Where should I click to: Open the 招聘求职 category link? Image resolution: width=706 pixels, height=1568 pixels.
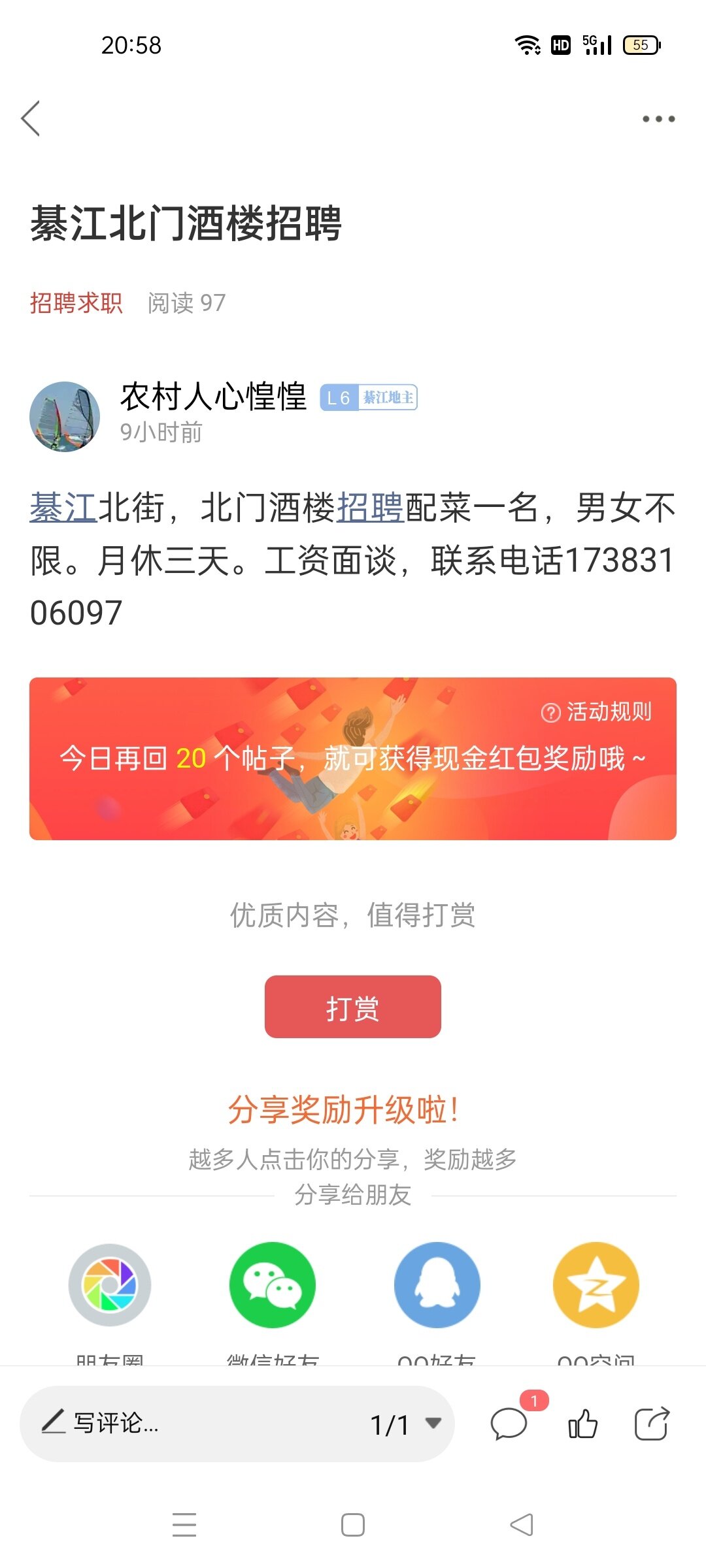point(76,302)
